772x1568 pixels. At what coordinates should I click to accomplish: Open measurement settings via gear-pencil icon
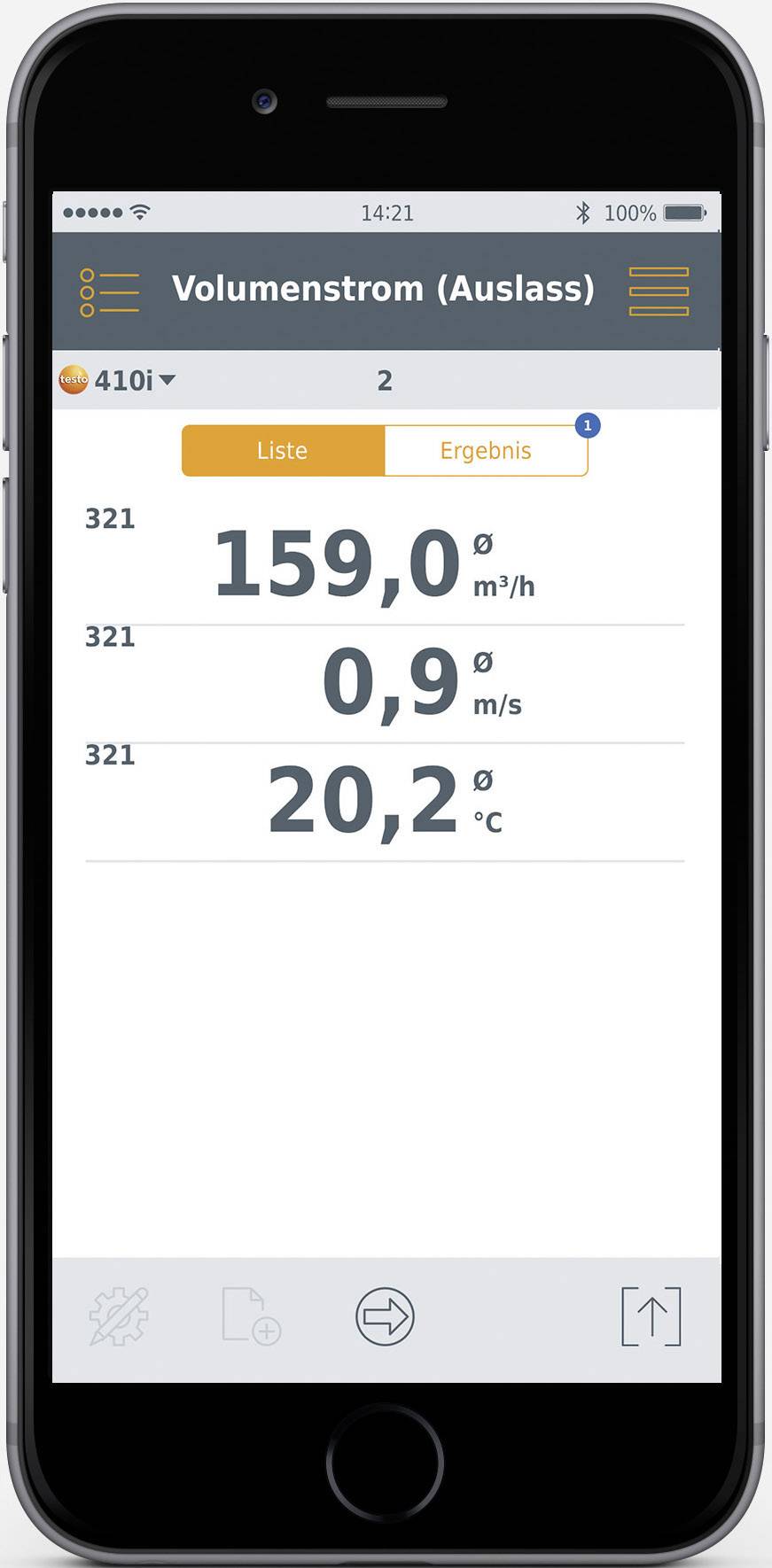[x=120, y=1317]
